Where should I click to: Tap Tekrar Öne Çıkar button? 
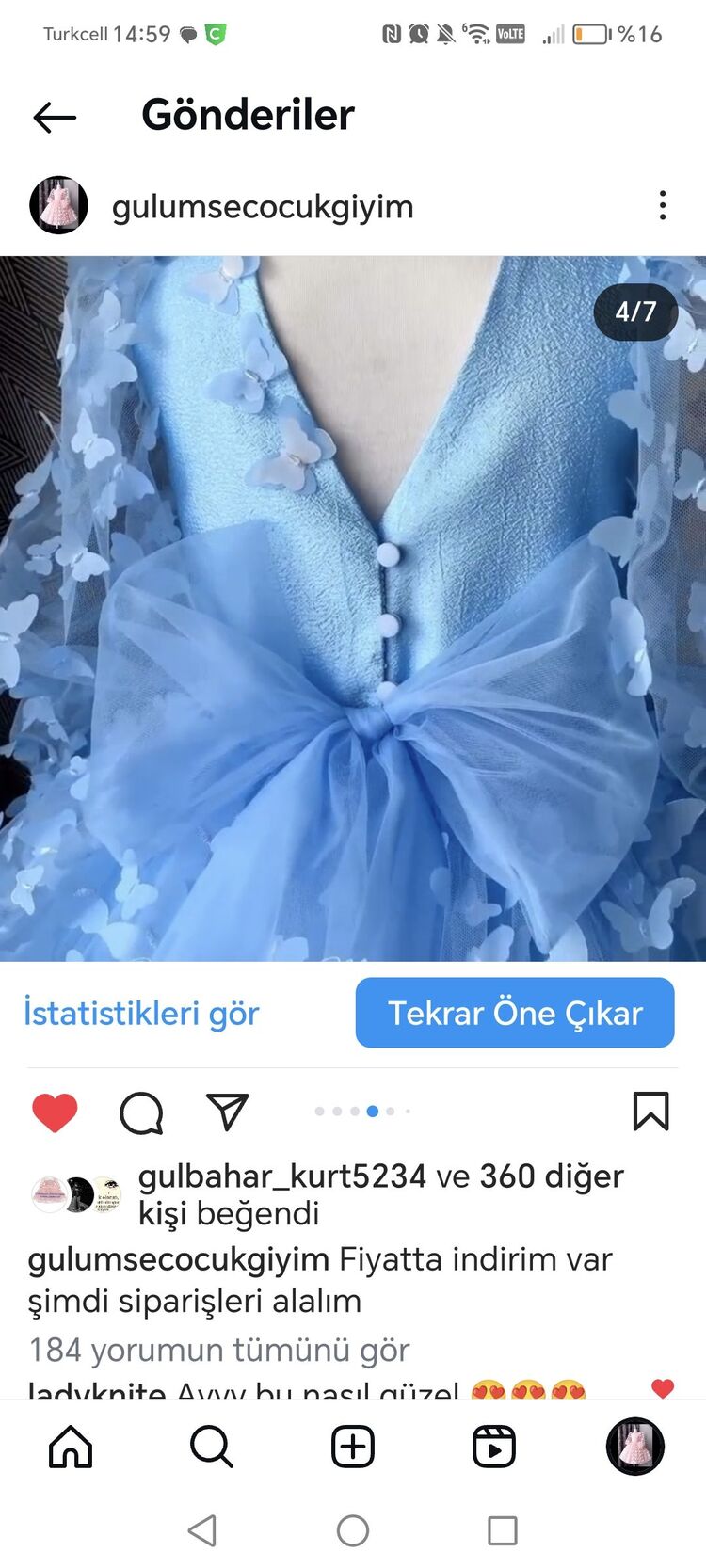(515, 1013)
